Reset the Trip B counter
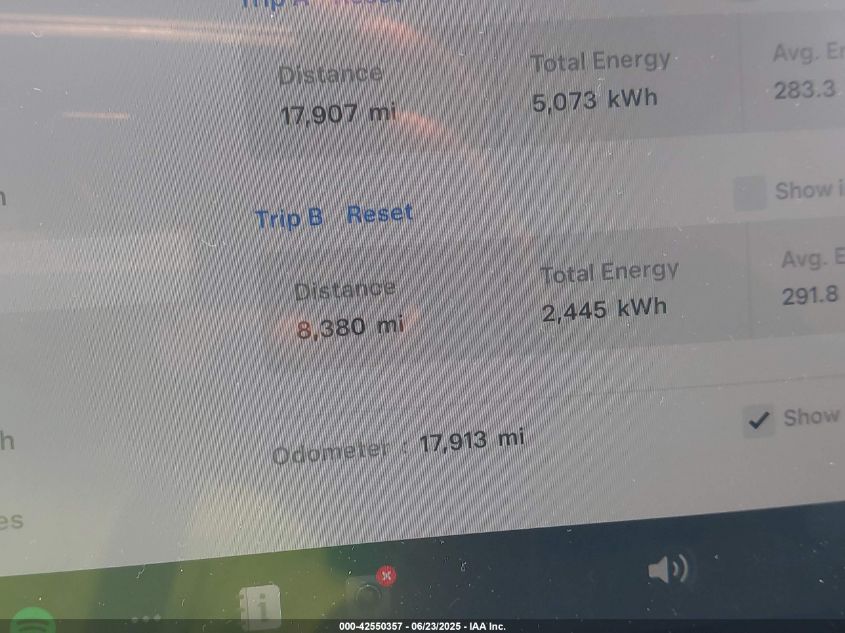 [x=379, y=214]
